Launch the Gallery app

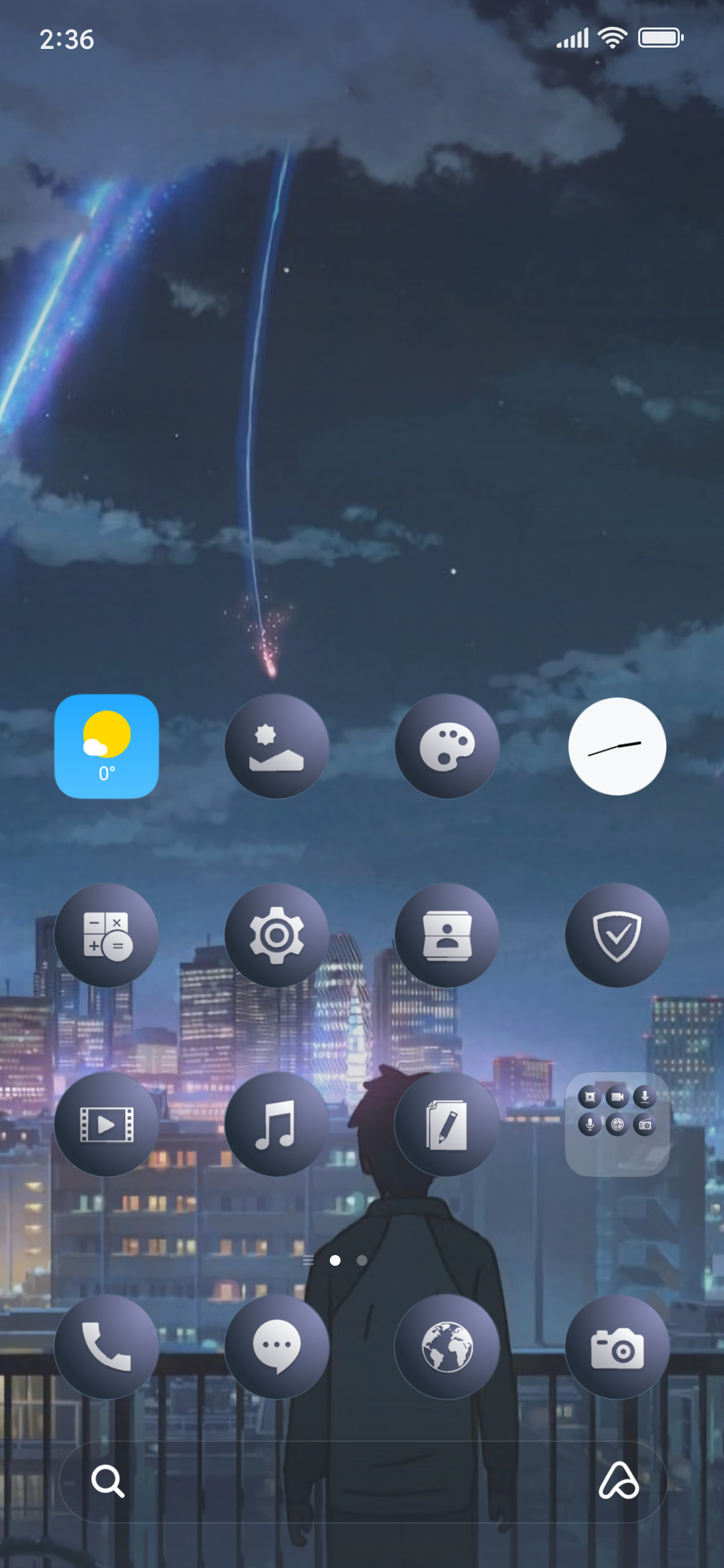click(x=277, y=746)
